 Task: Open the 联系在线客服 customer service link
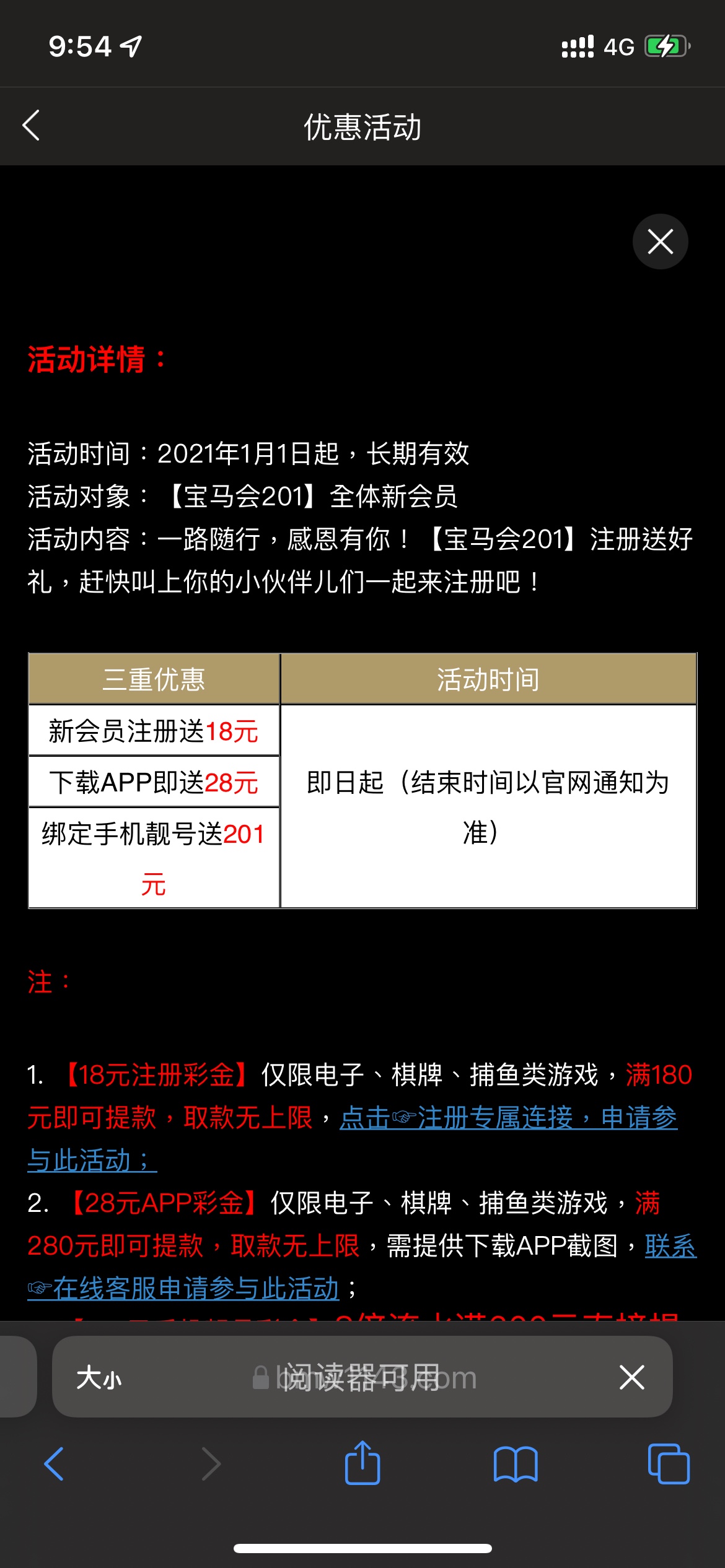(x=186, y=1289)
